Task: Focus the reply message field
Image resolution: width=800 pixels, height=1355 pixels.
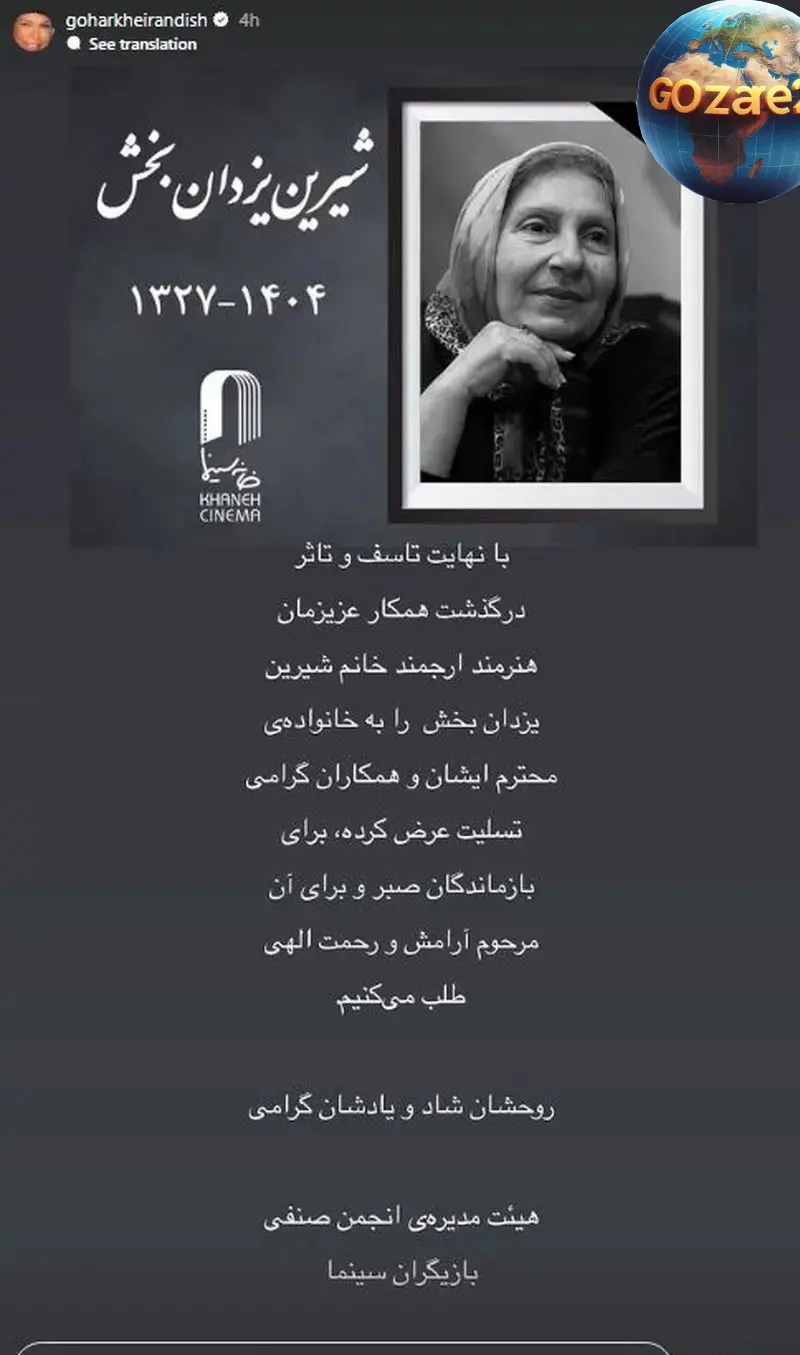Action: tap(340, 1347)
